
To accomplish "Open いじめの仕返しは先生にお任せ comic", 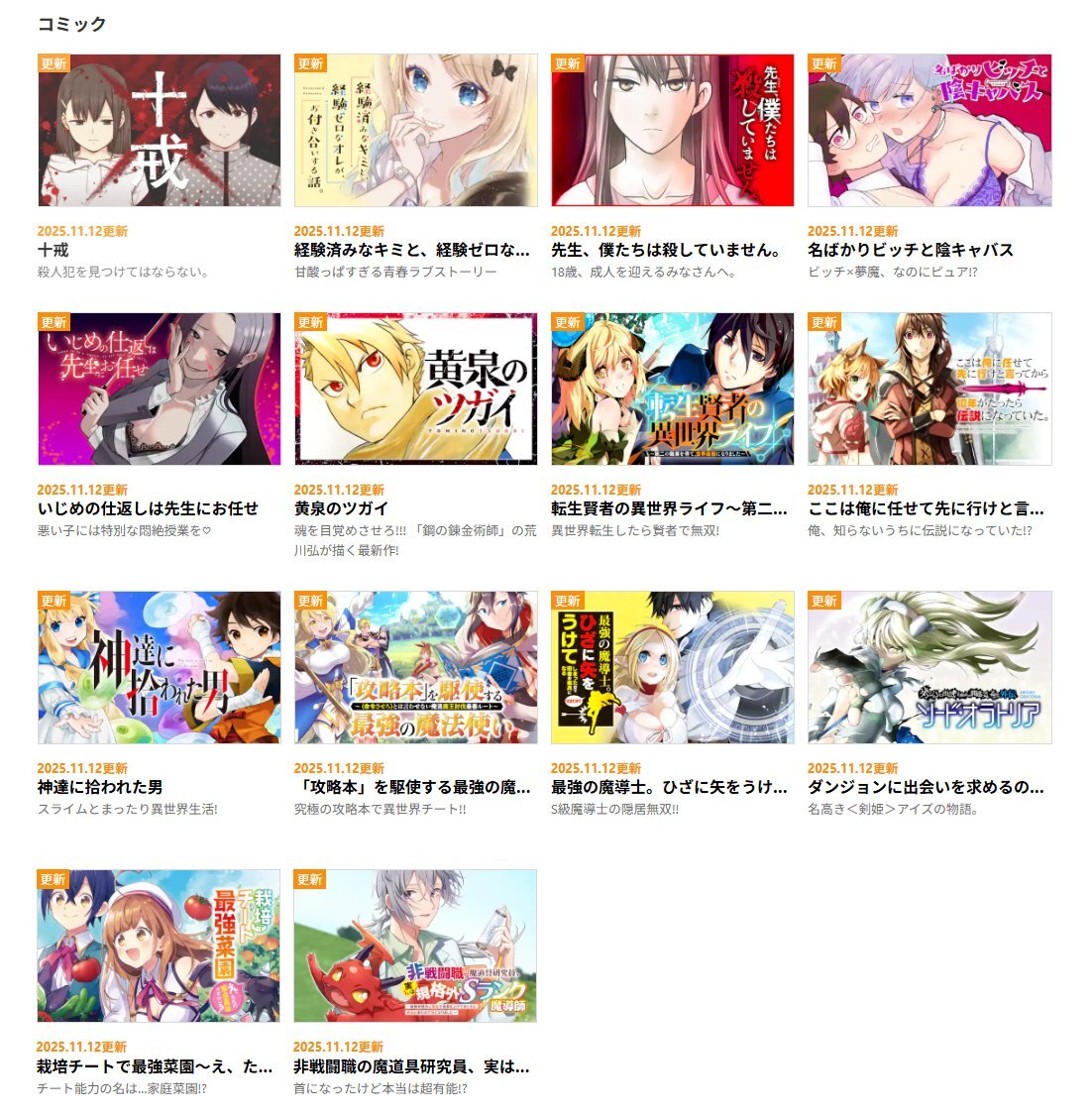I will 159,390.
